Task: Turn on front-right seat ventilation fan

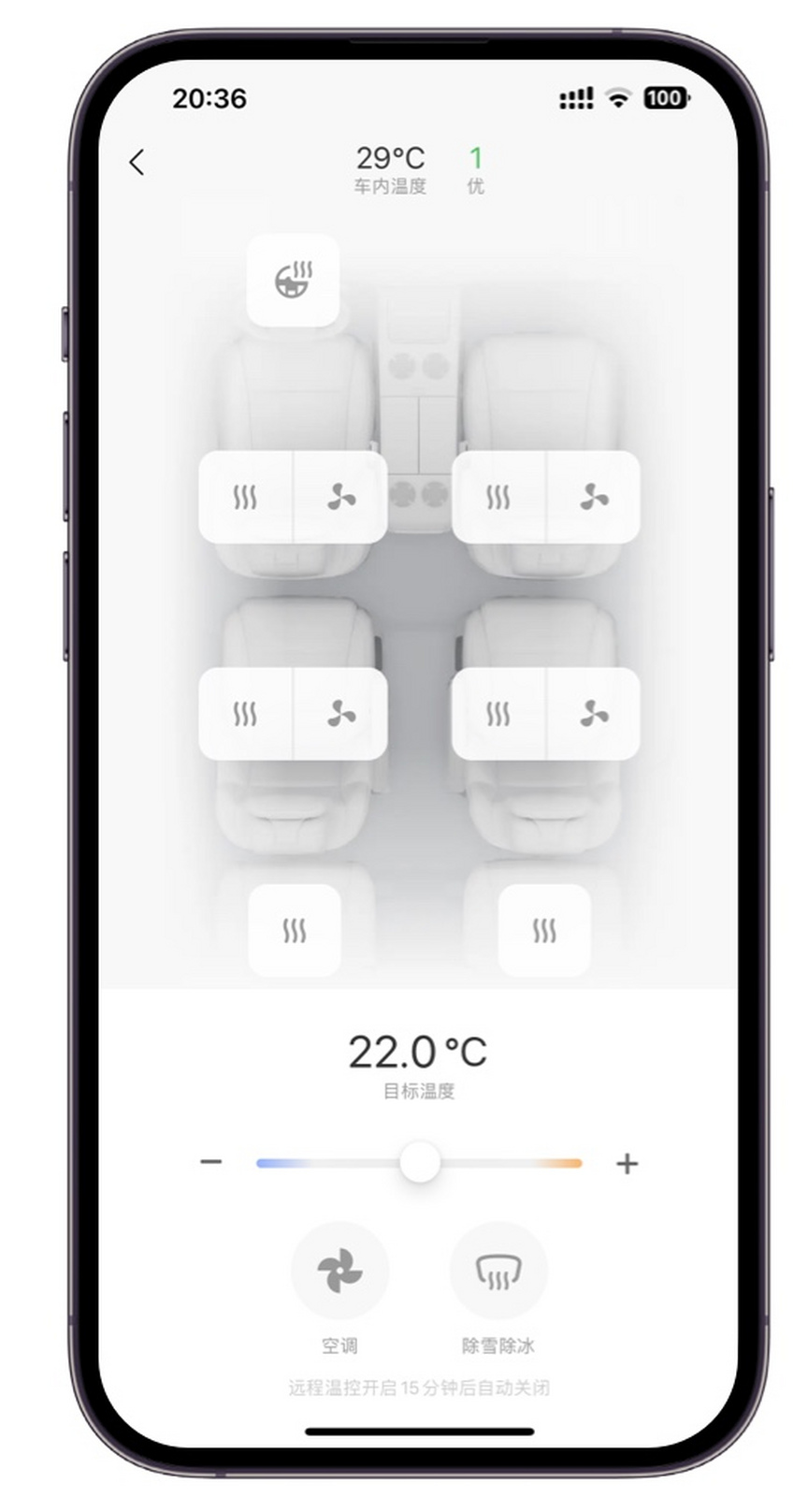Action: pyautogui.click(x=594, y=497)
